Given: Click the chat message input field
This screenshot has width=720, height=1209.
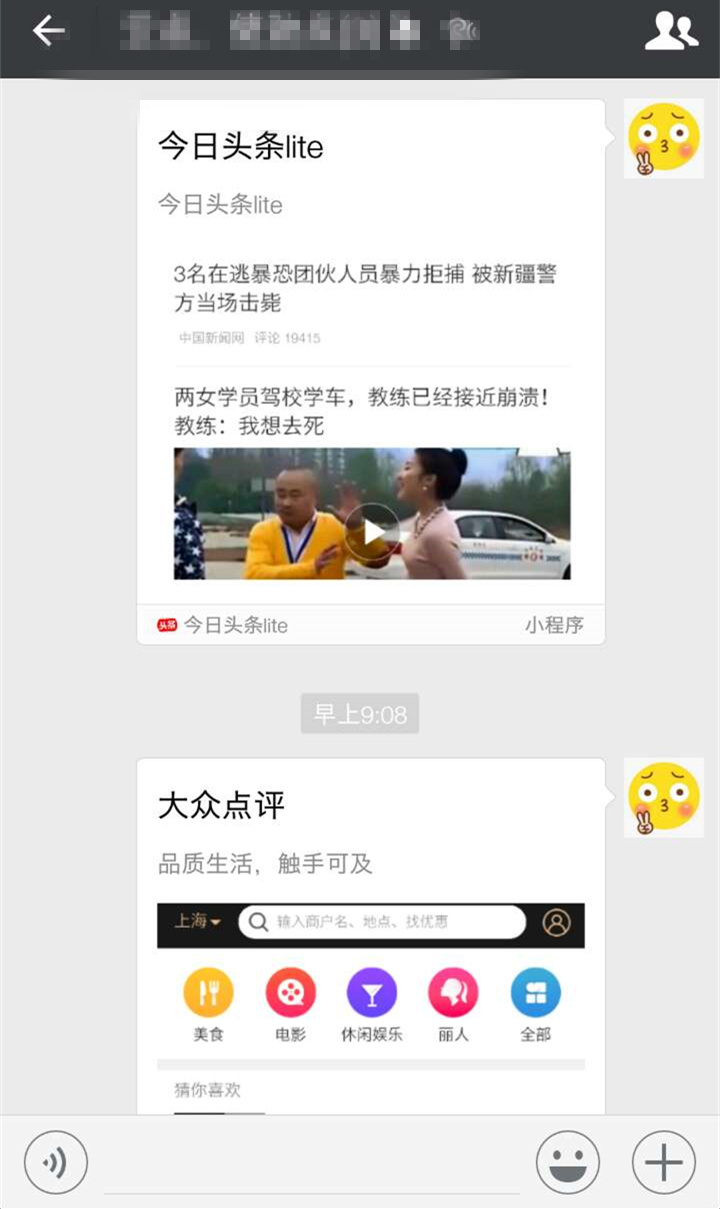Looking at the screenshot, I should 310,1162.
